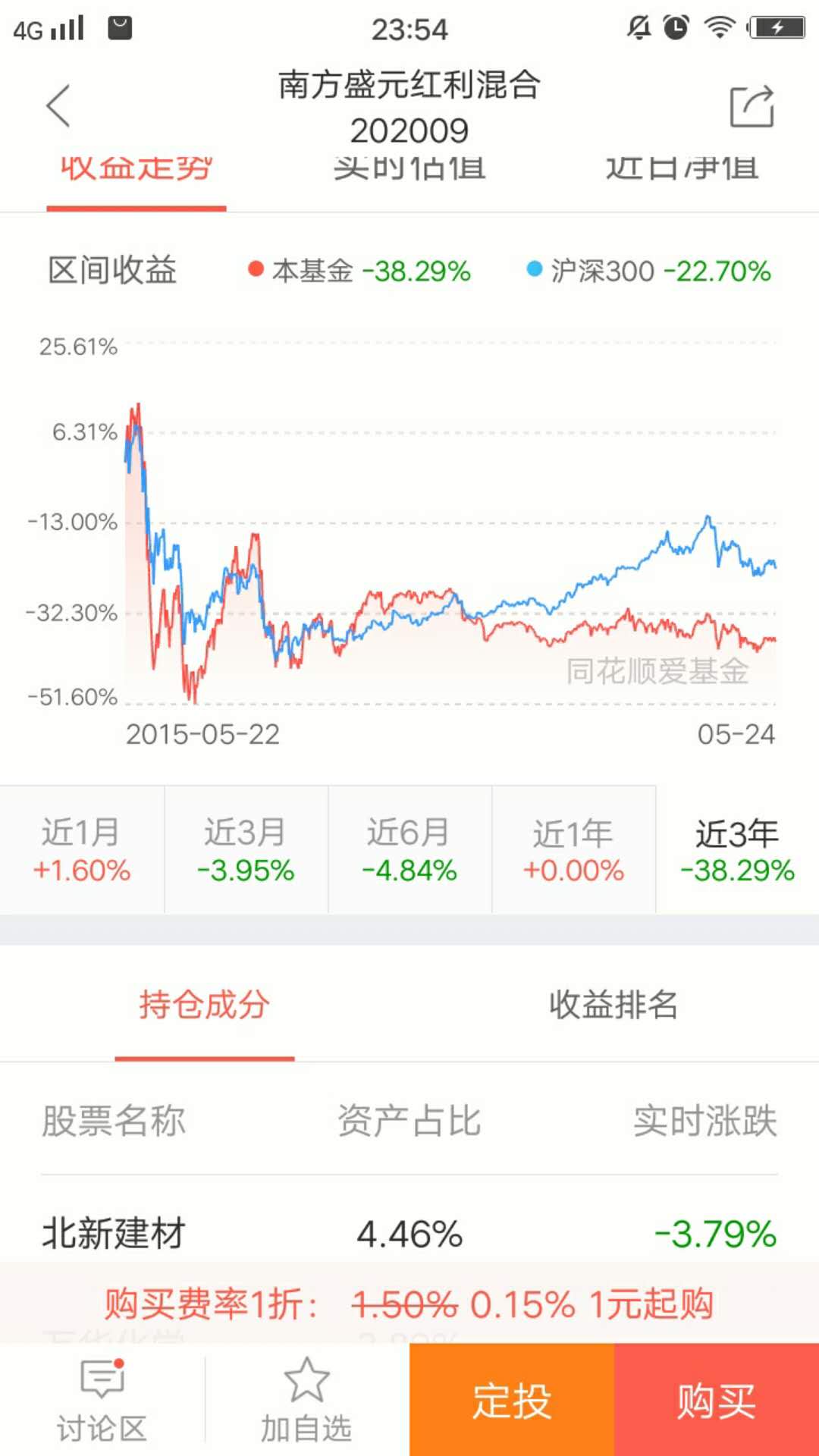
Task: Tap the orange 定投 button
Action: point(512,1400)
